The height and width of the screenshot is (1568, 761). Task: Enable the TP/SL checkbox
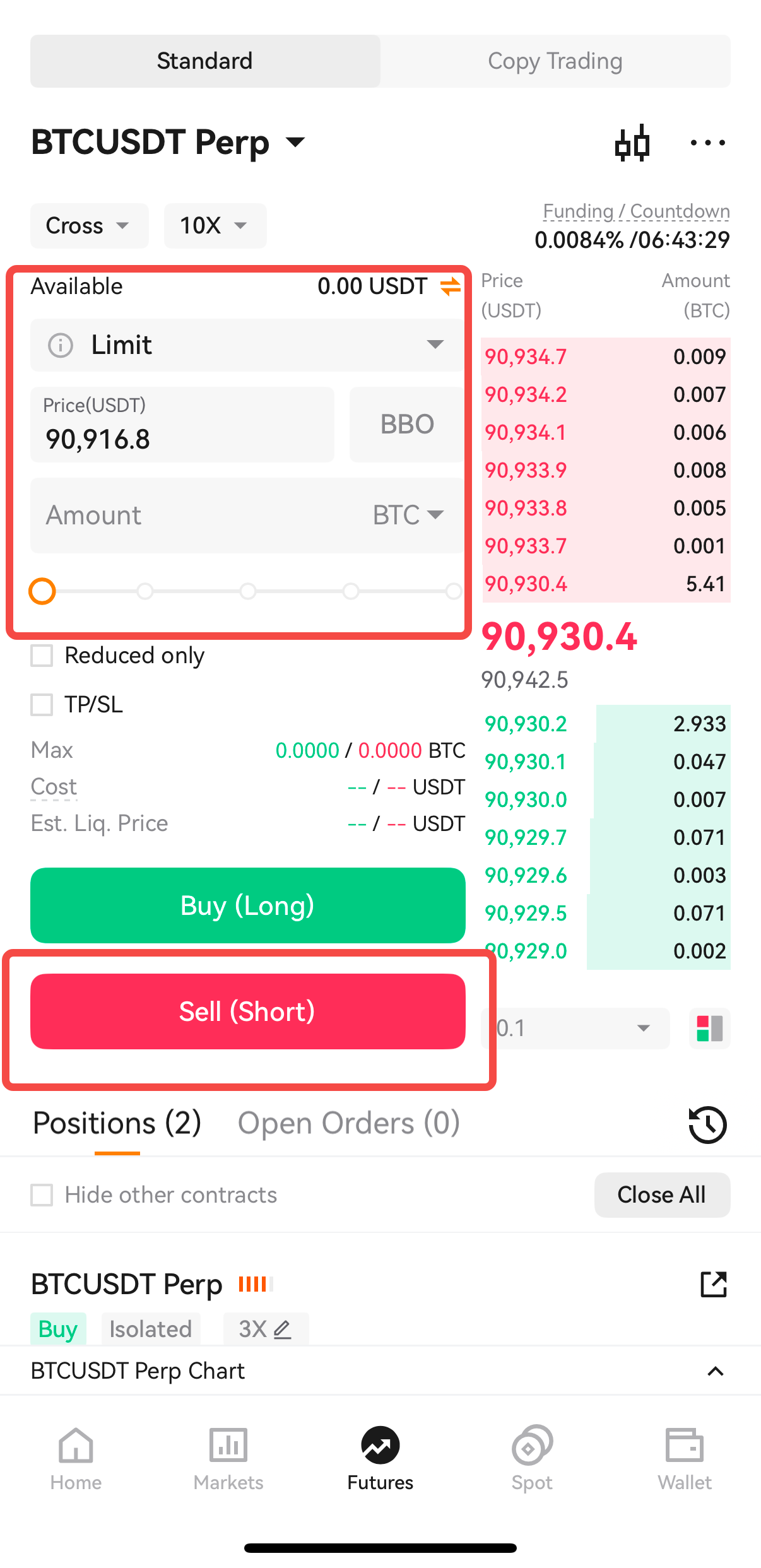[x=42, y=704]
